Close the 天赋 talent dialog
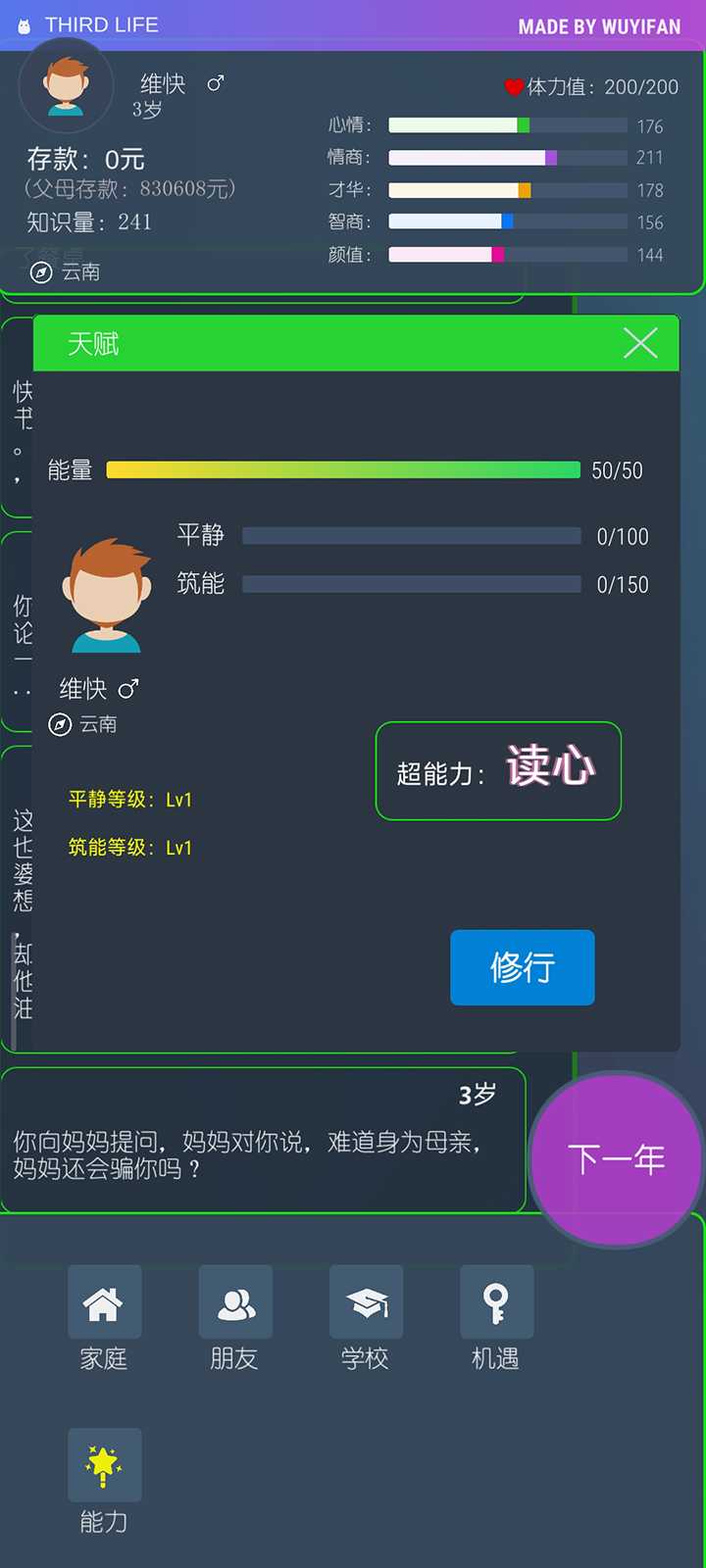 point(640,343)
